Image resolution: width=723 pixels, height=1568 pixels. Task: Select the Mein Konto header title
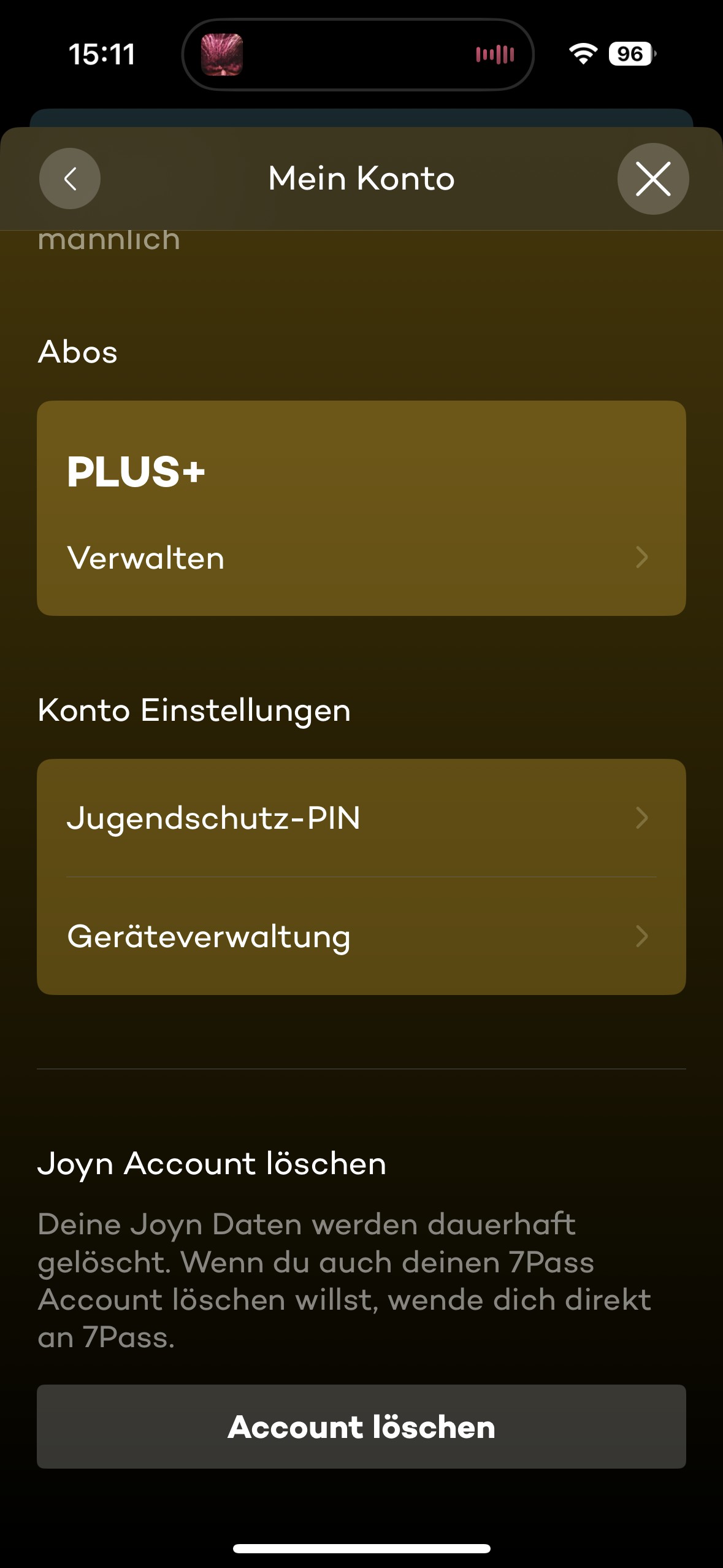coord(361,179)
